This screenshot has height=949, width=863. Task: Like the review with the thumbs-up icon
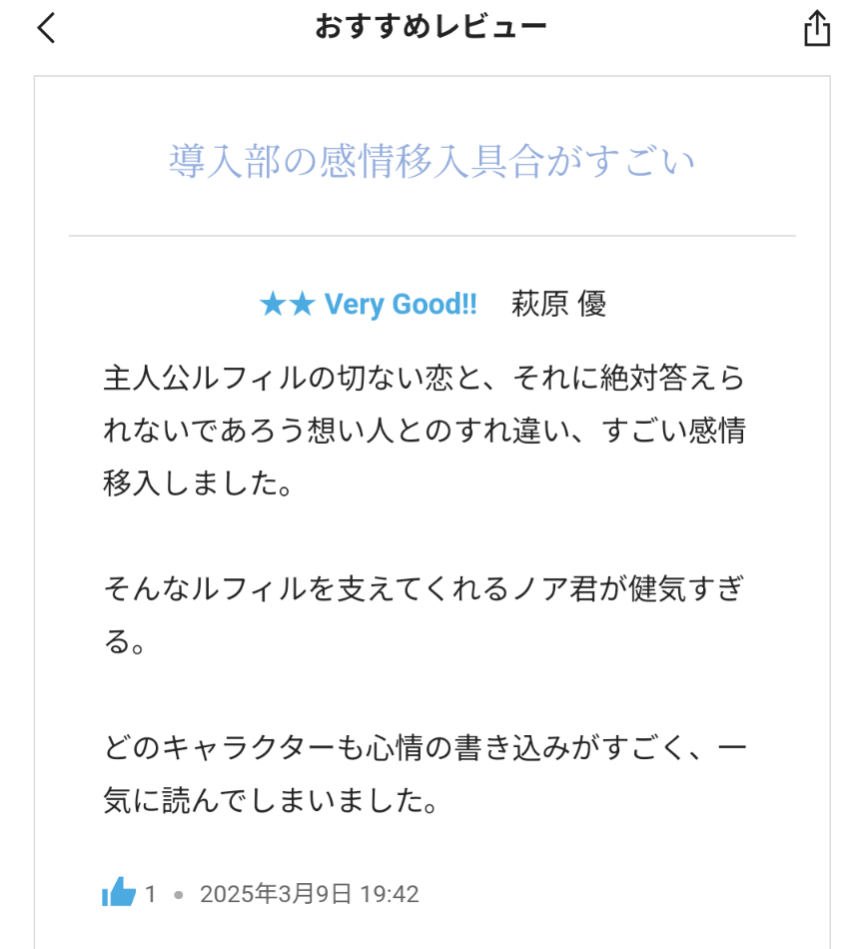click(x=119, y=892)
